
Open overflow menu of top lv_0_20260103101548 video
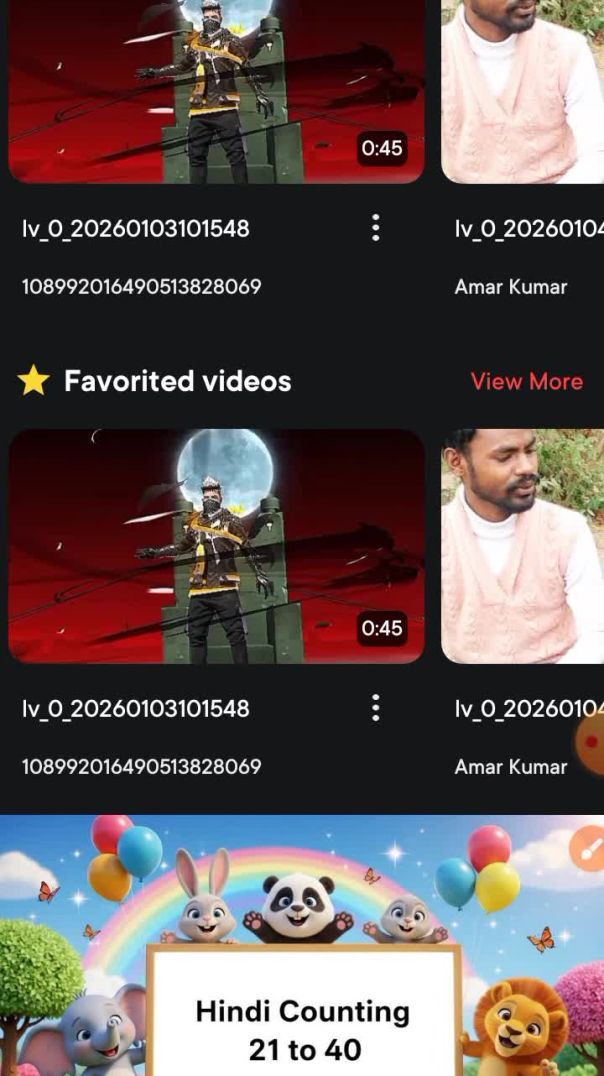(375, 228)
